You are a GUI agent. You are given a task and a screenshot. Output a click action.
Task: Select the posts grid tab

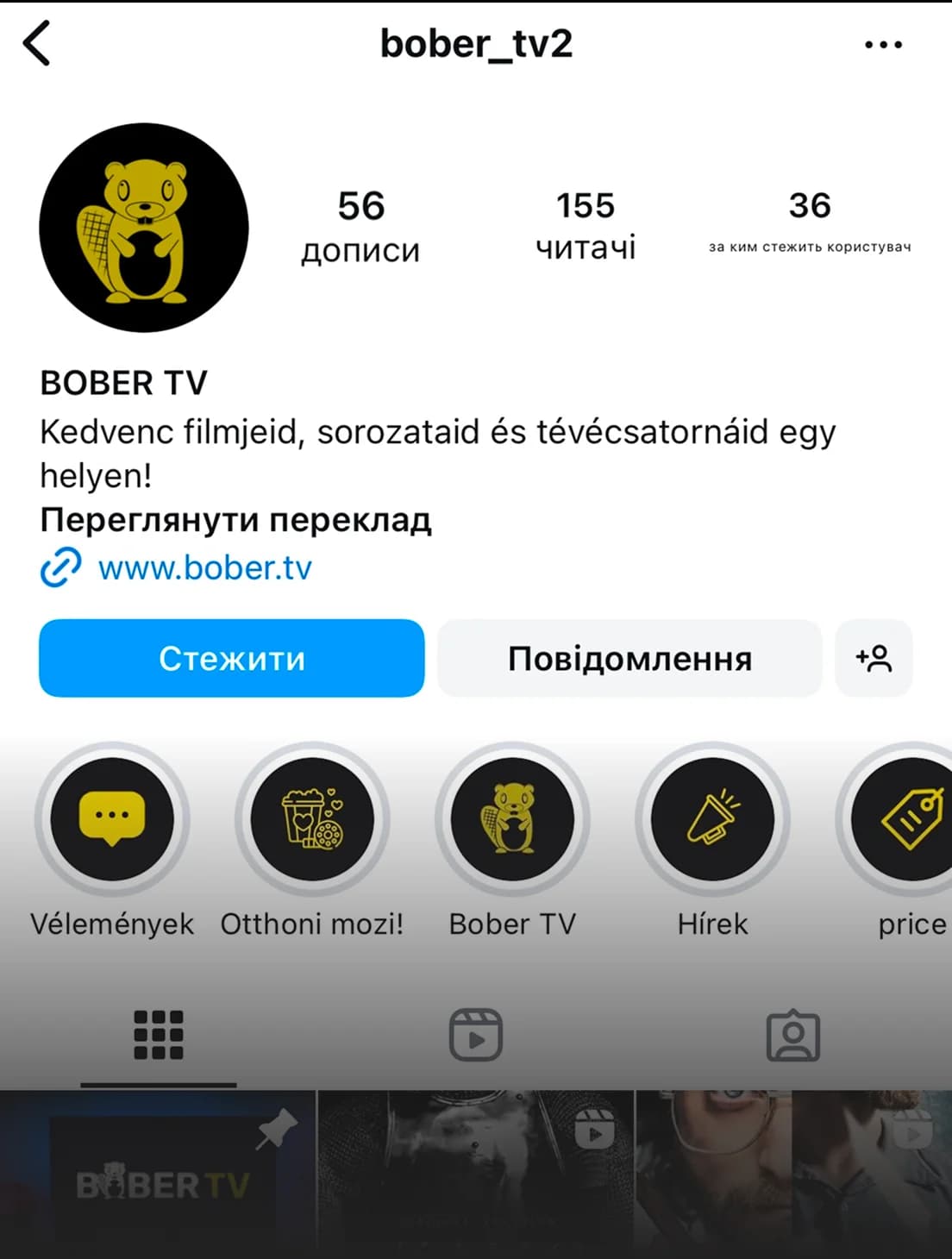pos(159,1035)
